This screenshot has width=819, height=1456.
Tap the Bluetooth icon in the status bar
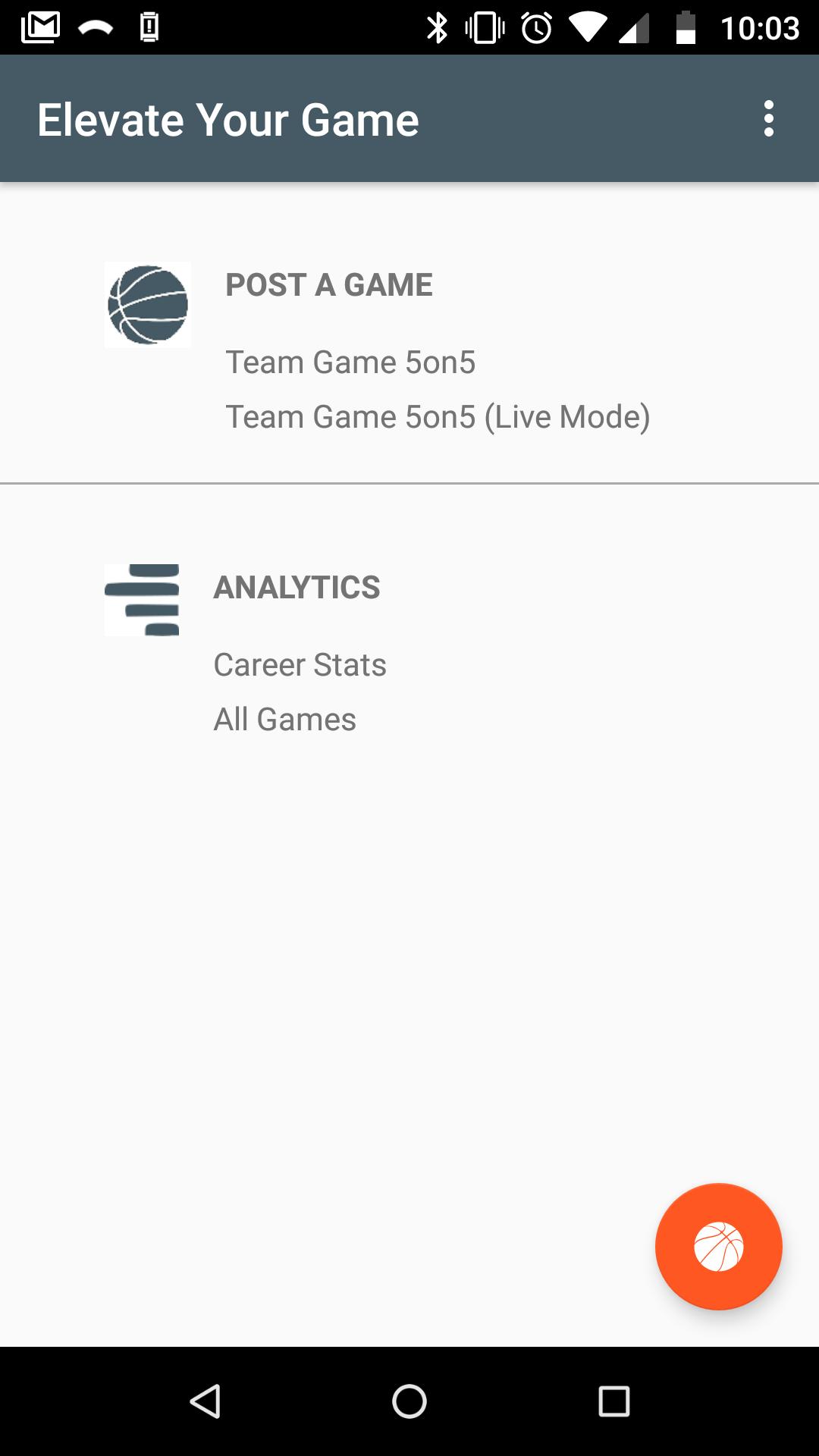437,28
